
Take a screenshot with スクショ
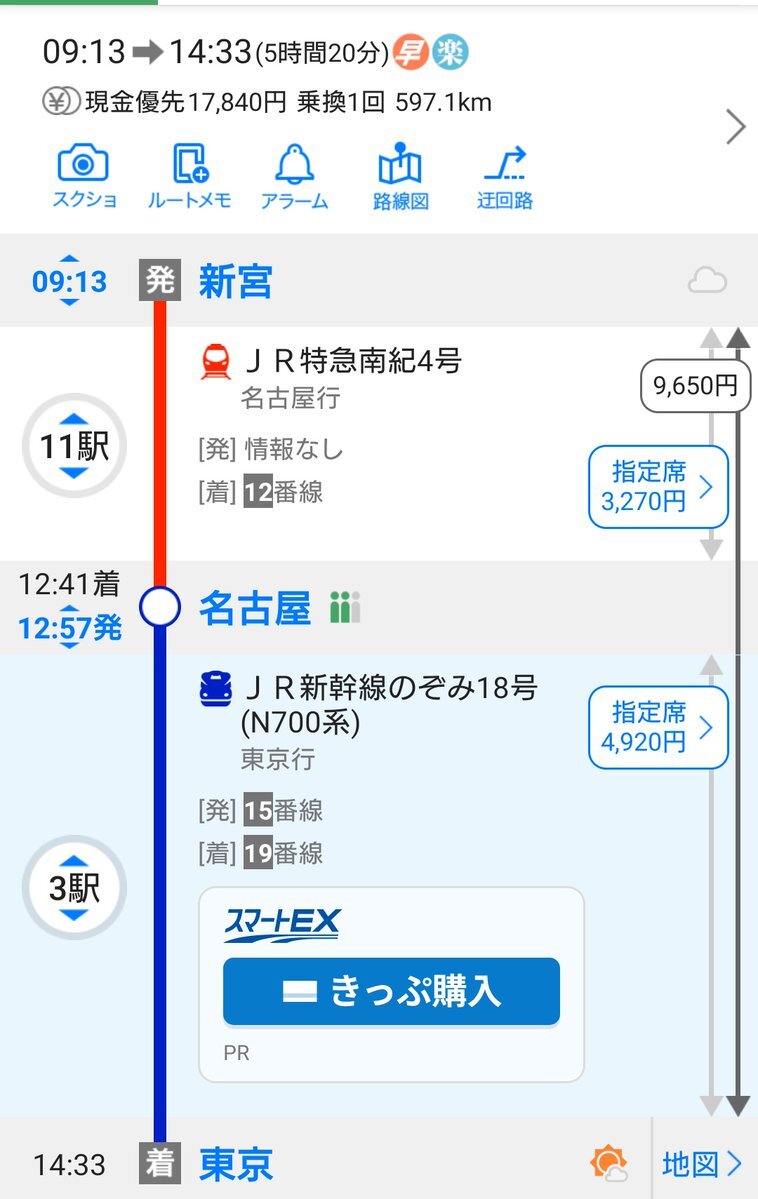point(84,176)
